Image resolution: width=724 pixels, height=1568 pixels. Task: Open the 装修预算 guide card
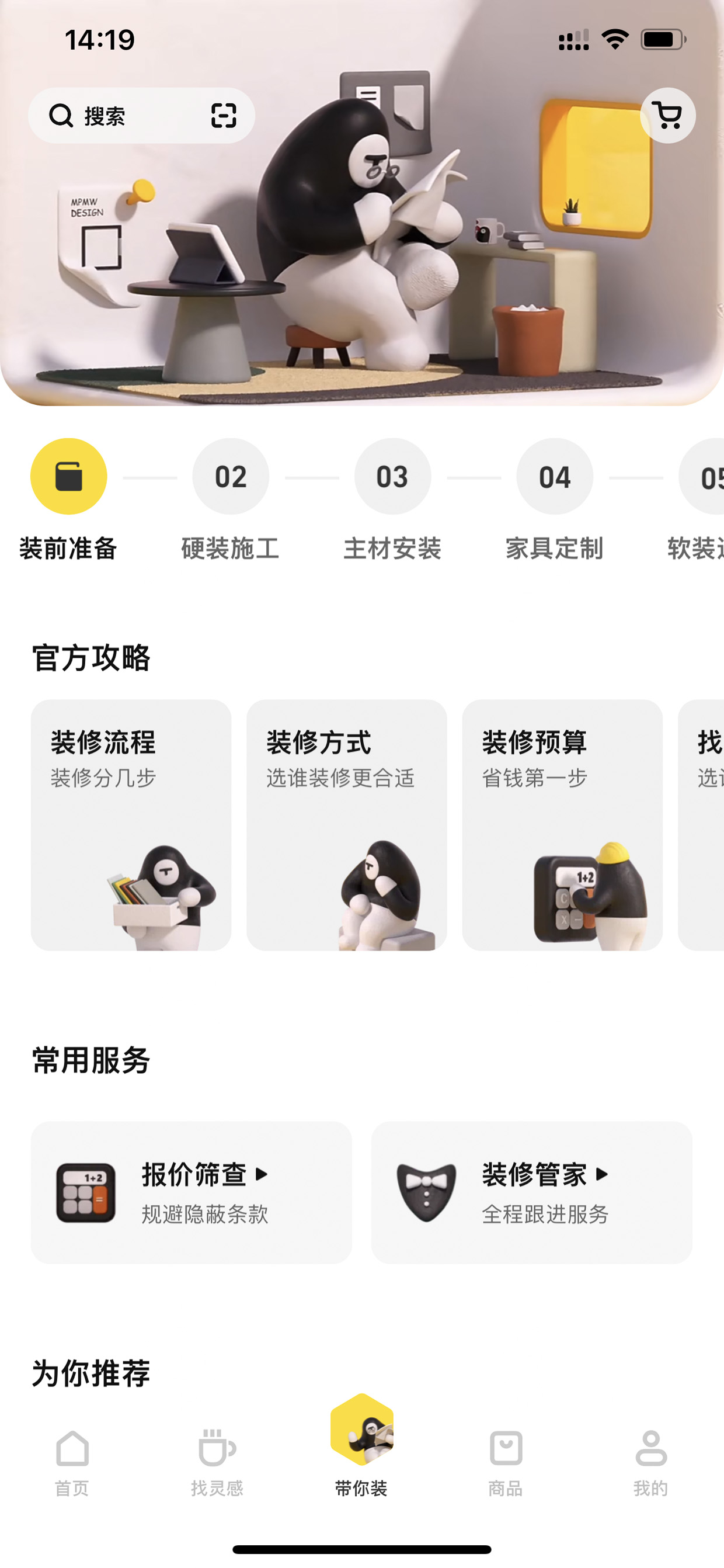point(562,825)
